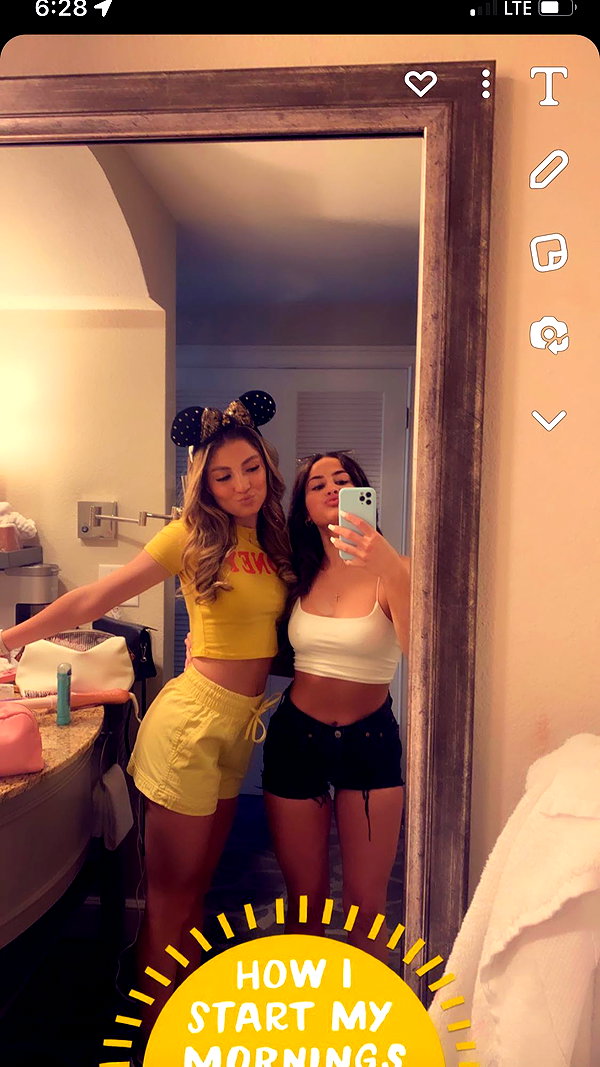Open the three-dot overflow menu
Viewport: 600px width, 1067px height.
486,84
